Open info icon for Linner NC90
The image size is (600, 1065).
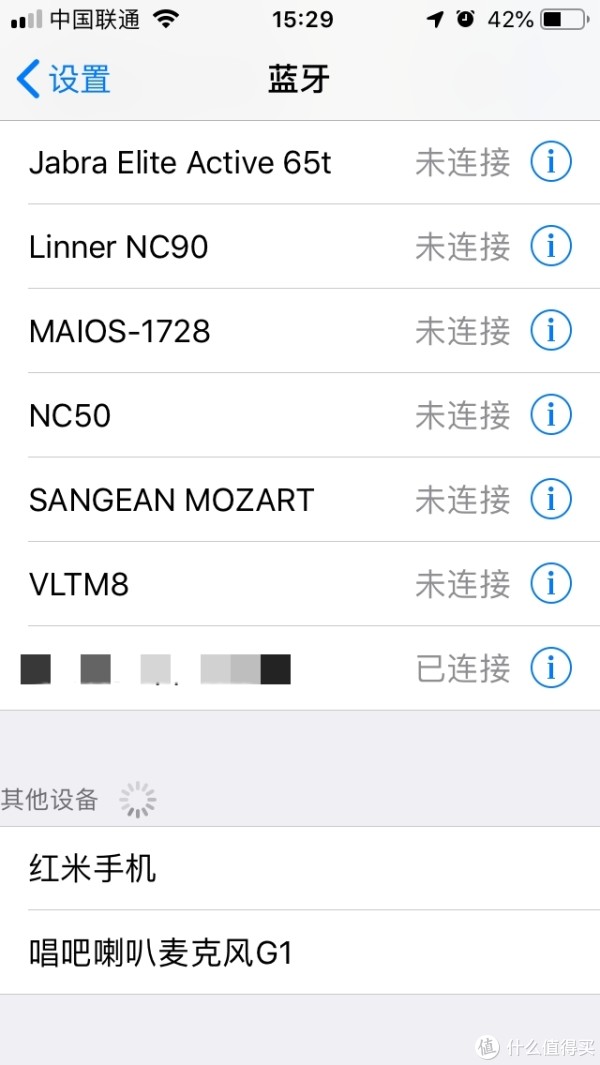[x=551, y=247]
